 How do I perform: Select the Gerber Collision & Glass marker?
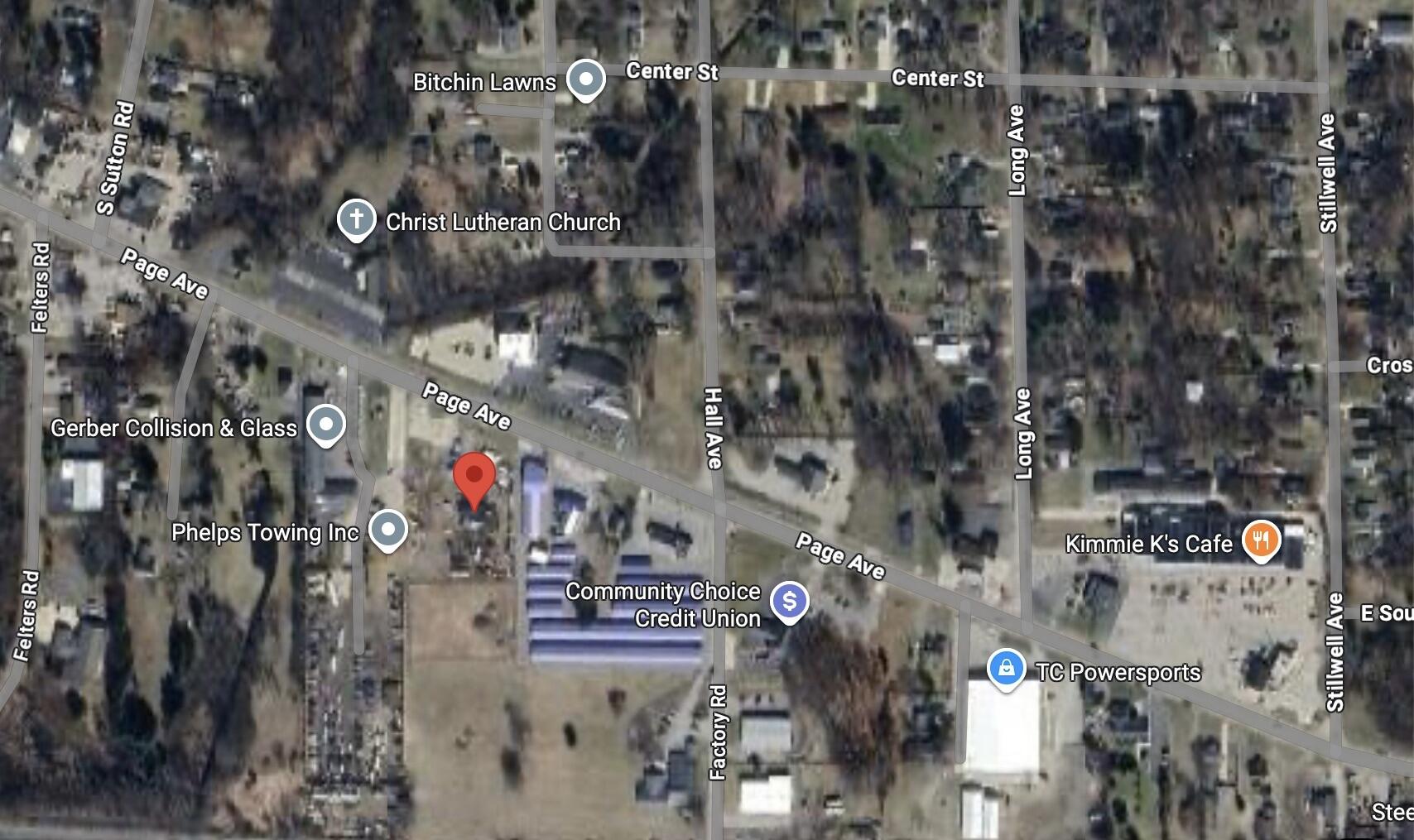(x=326, y=424)
